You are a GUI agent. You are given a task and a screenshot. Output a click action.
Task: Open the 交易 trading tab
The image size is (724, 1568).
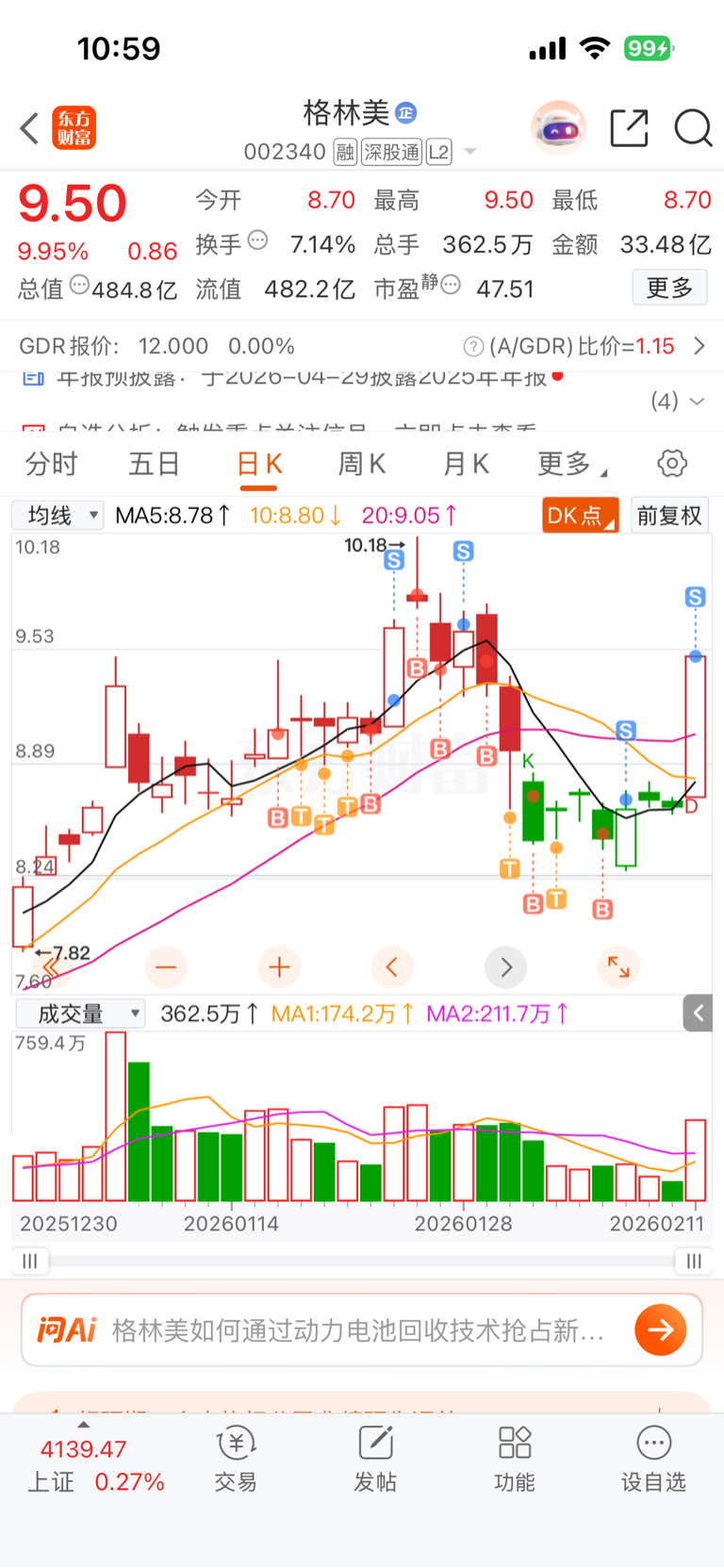coord(236,1460)
